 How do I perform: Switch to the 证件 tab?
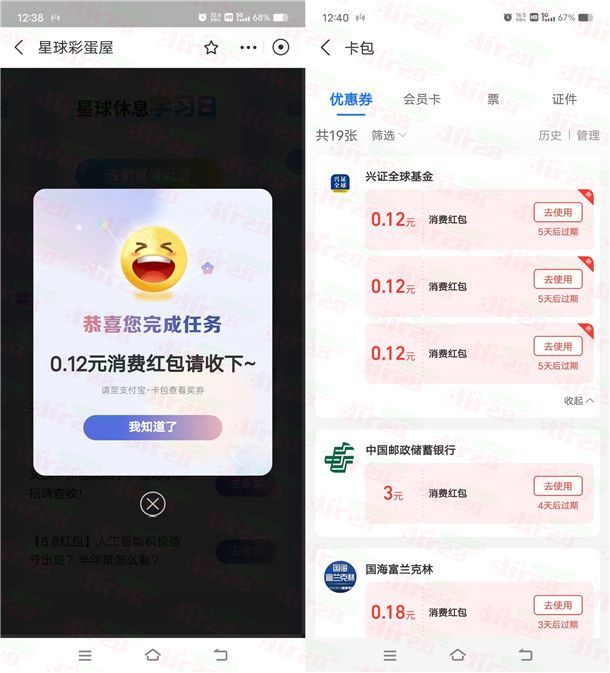tap(564, 99)
